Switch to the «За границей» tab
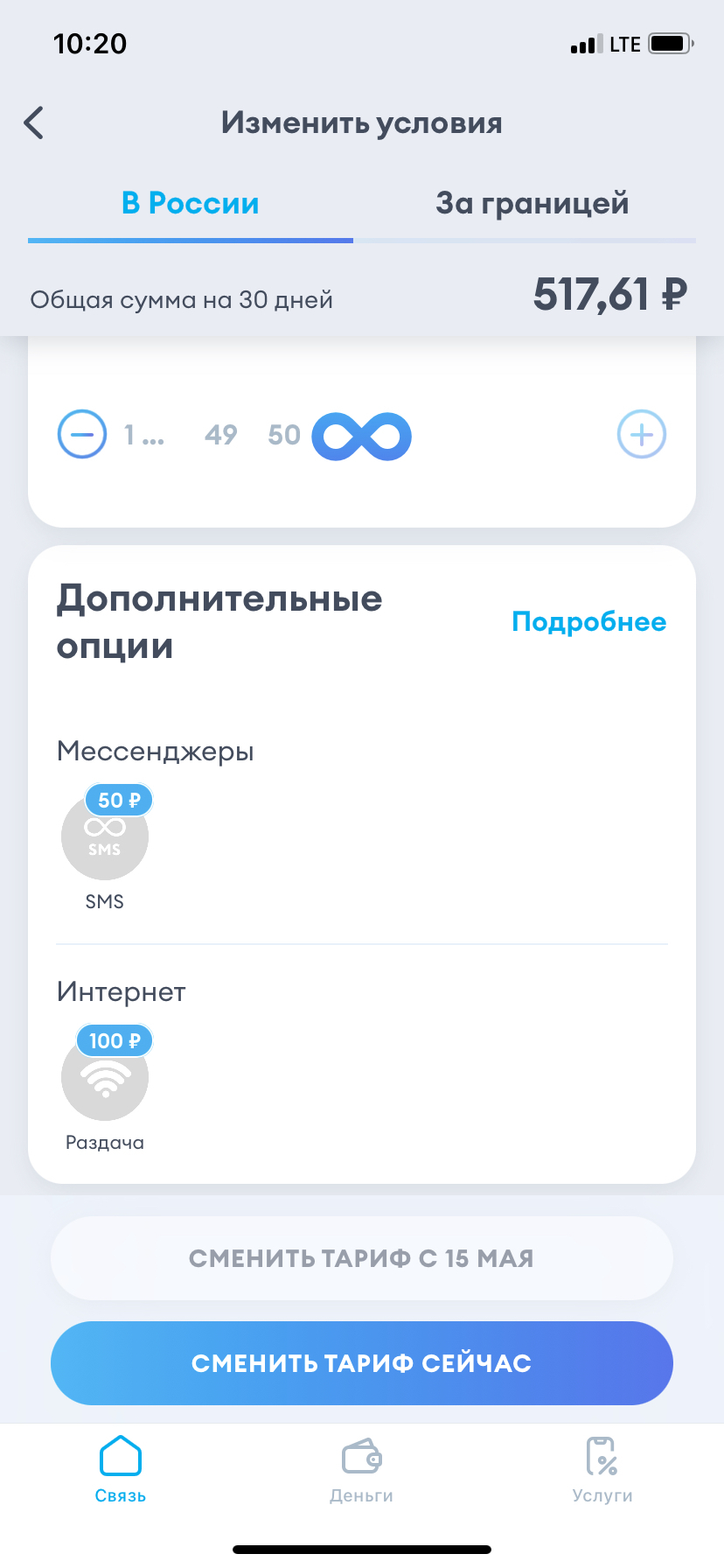 [532, 204]
